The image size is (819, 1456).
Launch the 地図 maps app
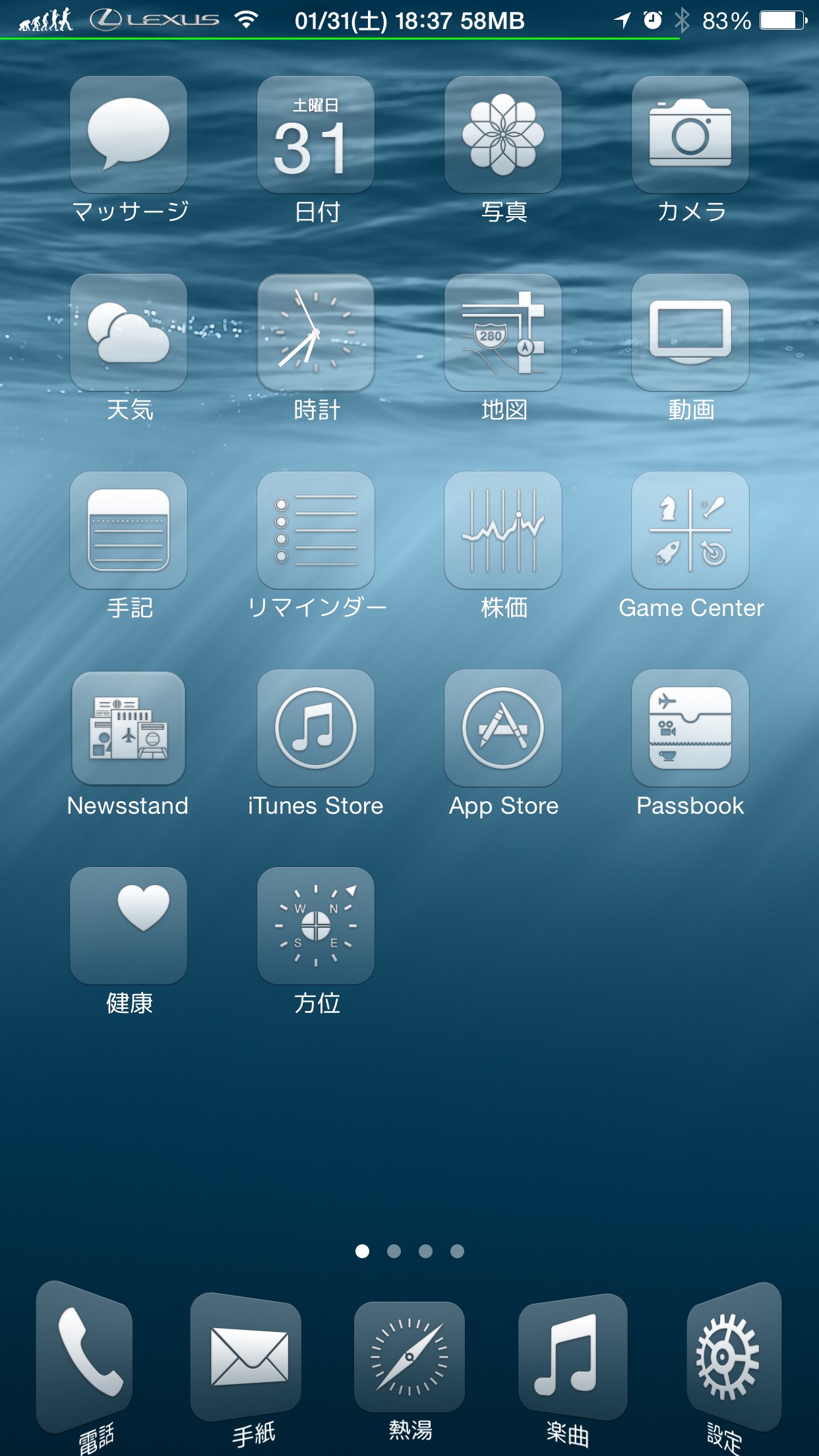[x=503, y=332]
